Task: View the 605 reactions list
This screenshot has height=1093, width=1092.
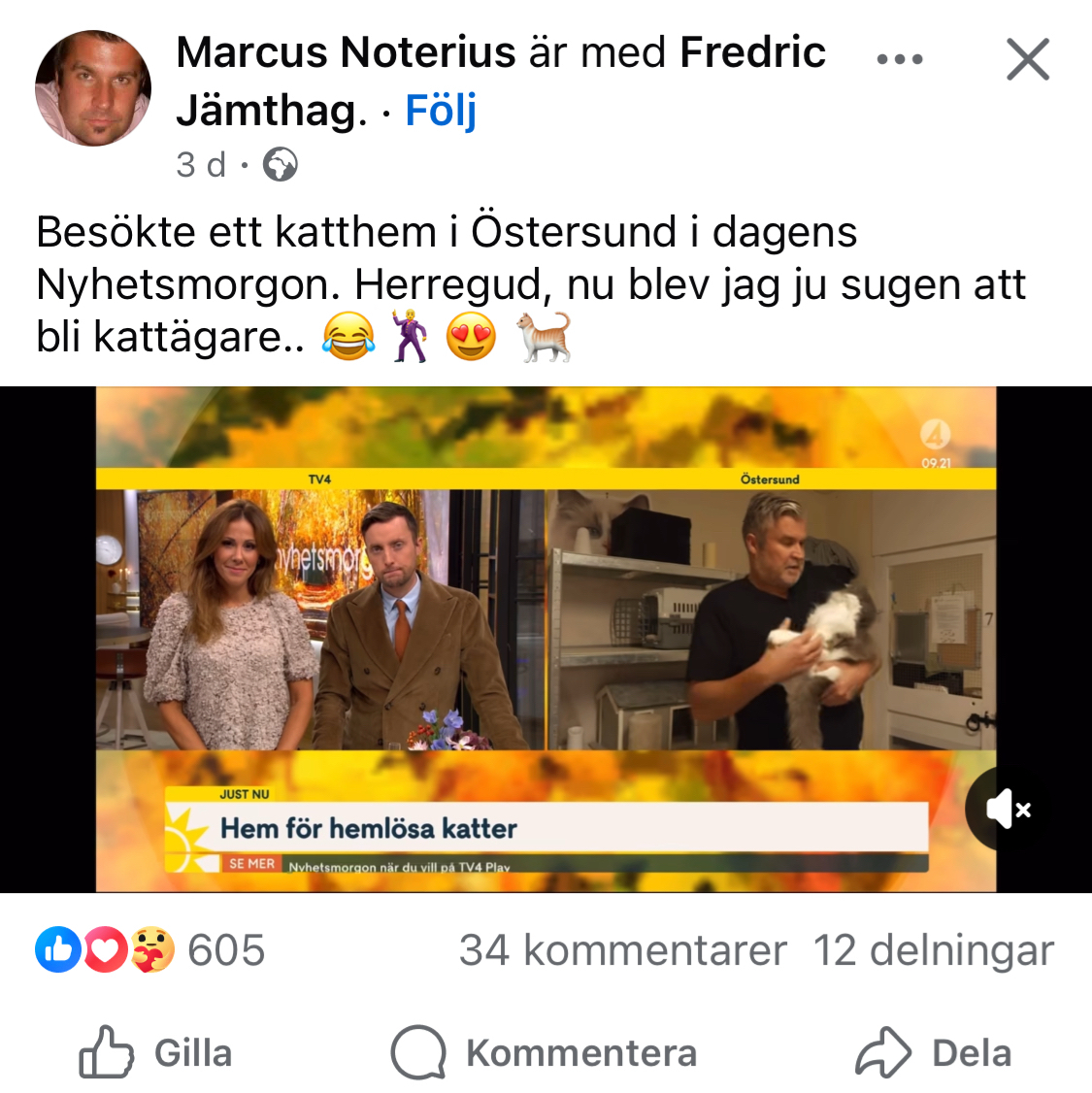Action: tap(150, 949)
